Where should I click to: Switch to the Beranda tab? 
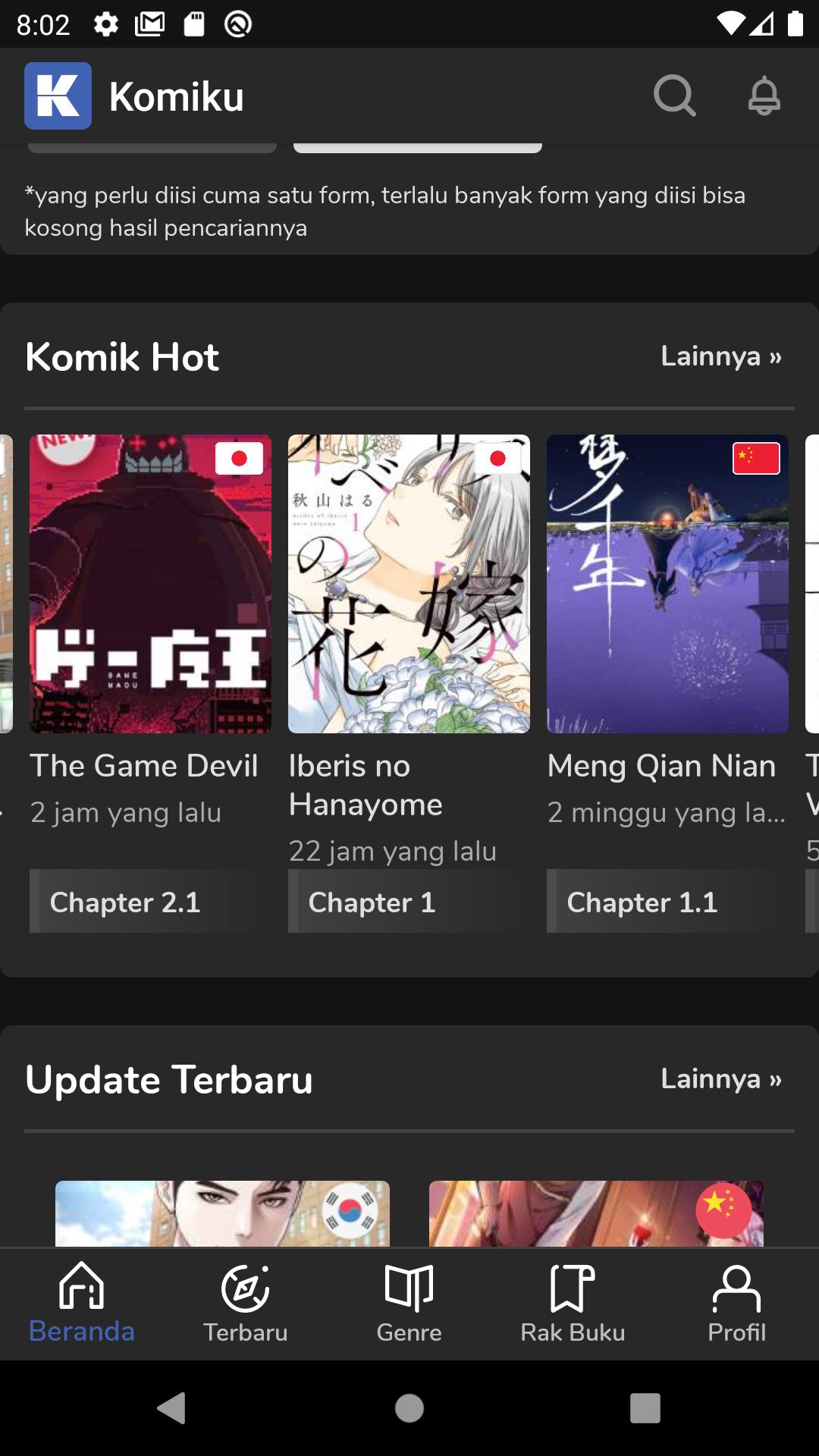point(82,1304)
